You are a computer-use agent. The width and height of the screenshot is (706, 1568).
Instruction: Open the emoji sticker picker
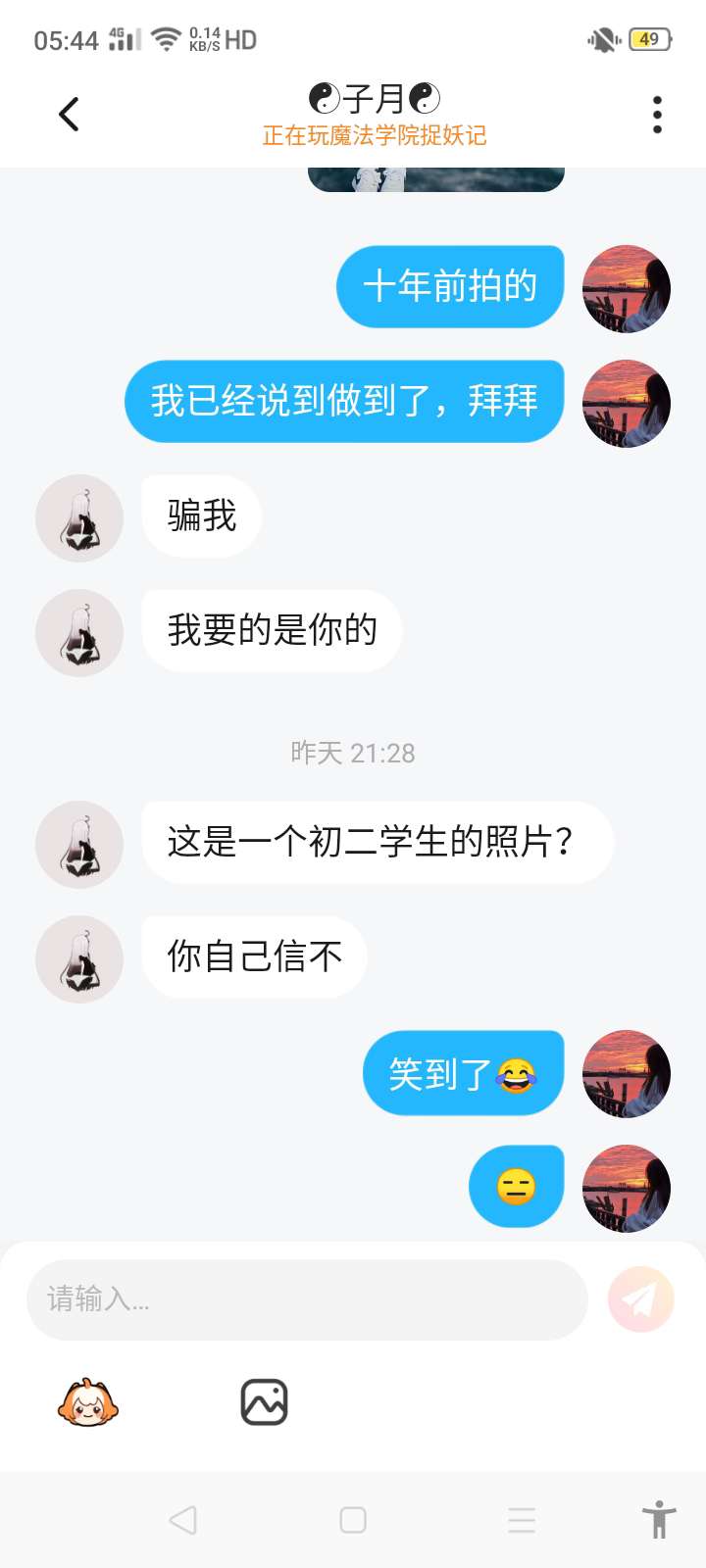[x=87, y=1402]
